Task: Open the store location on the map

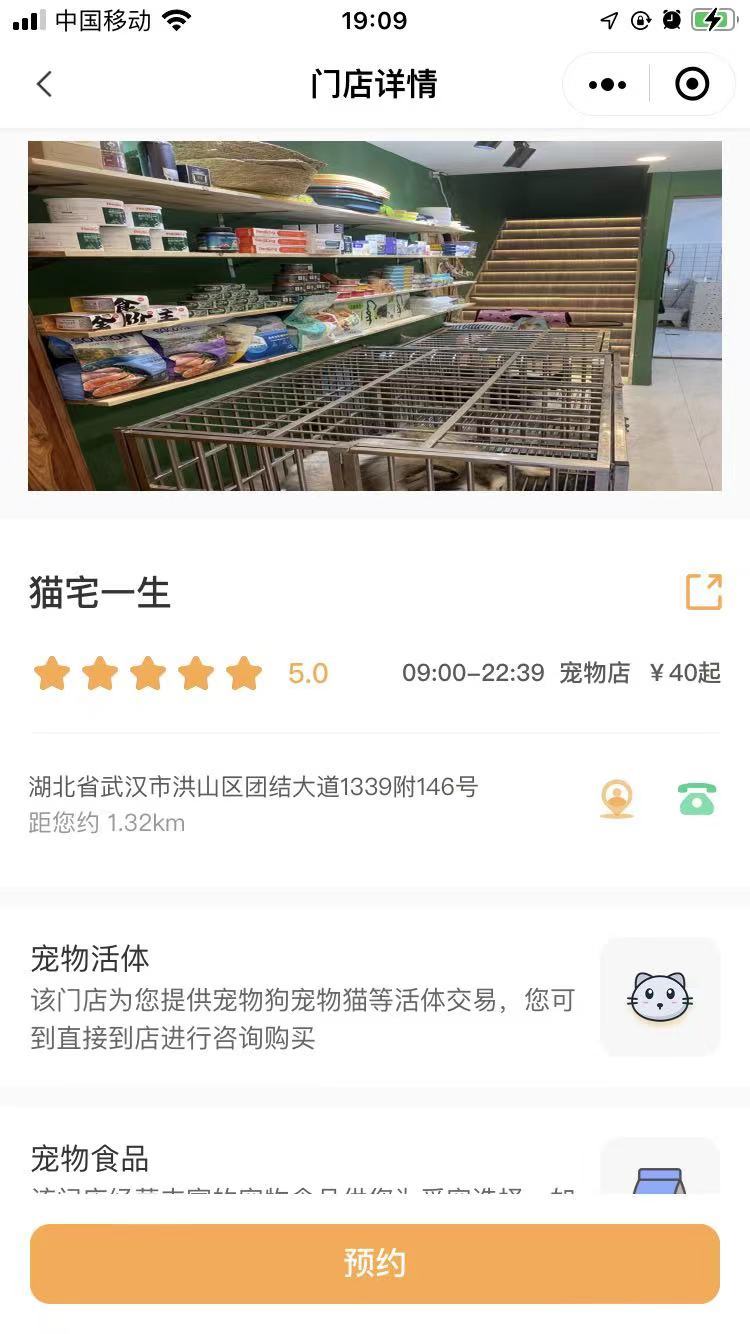Action: click(x=617, y=799)
